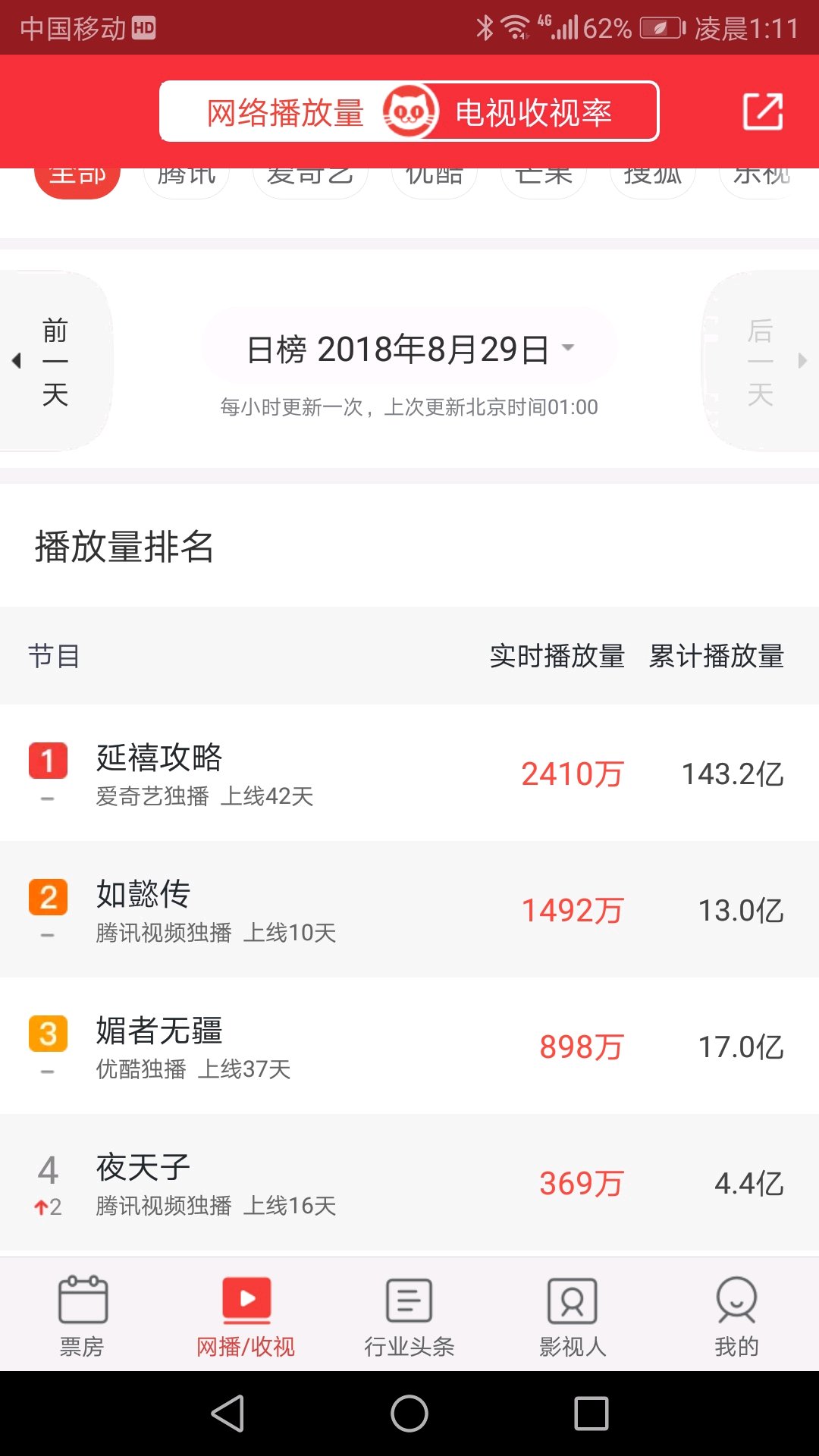
Task: Open 夜天子 details
Action: (409, 1183)
